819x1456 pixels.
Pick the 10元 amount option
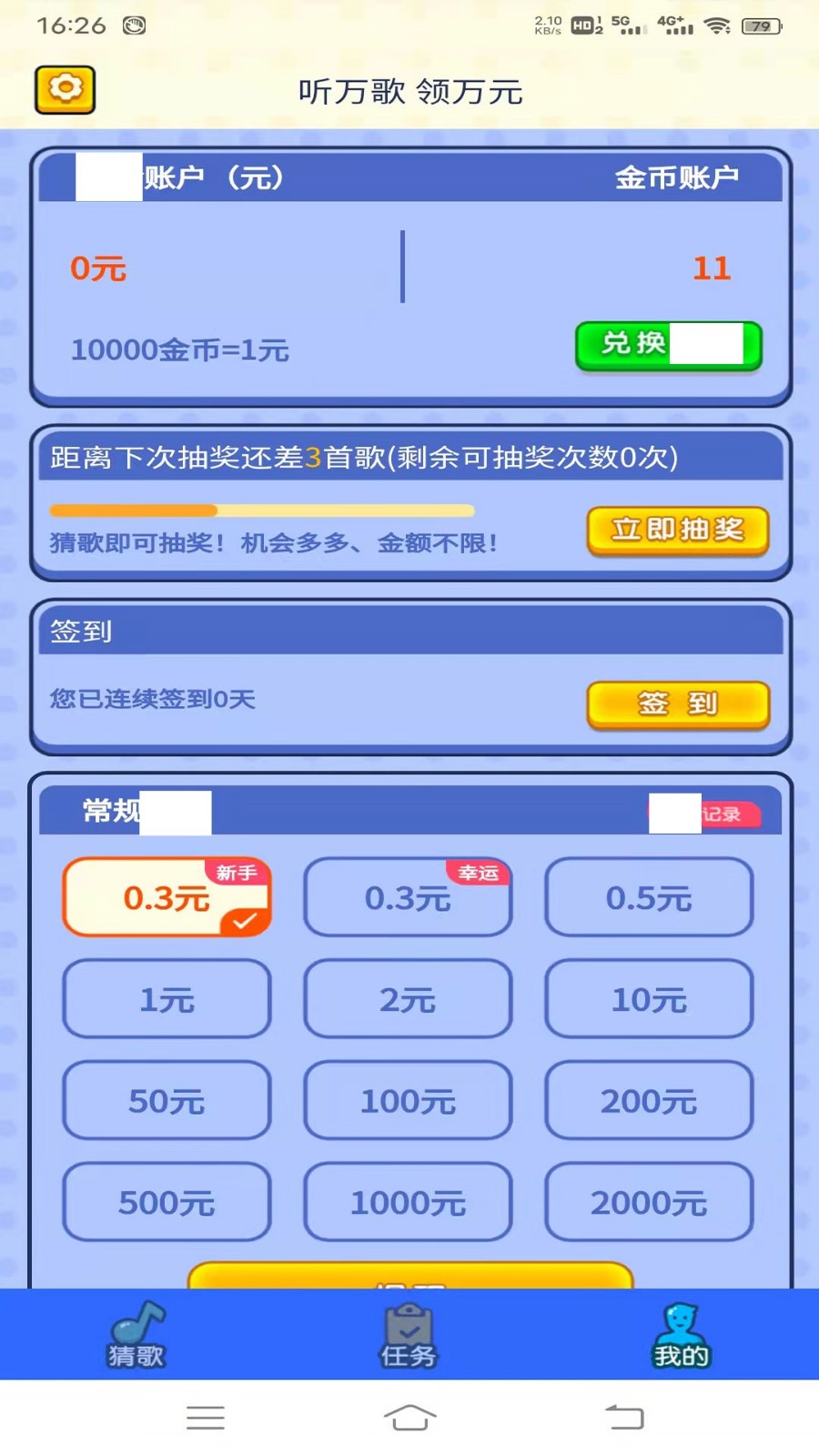[649, 999]
